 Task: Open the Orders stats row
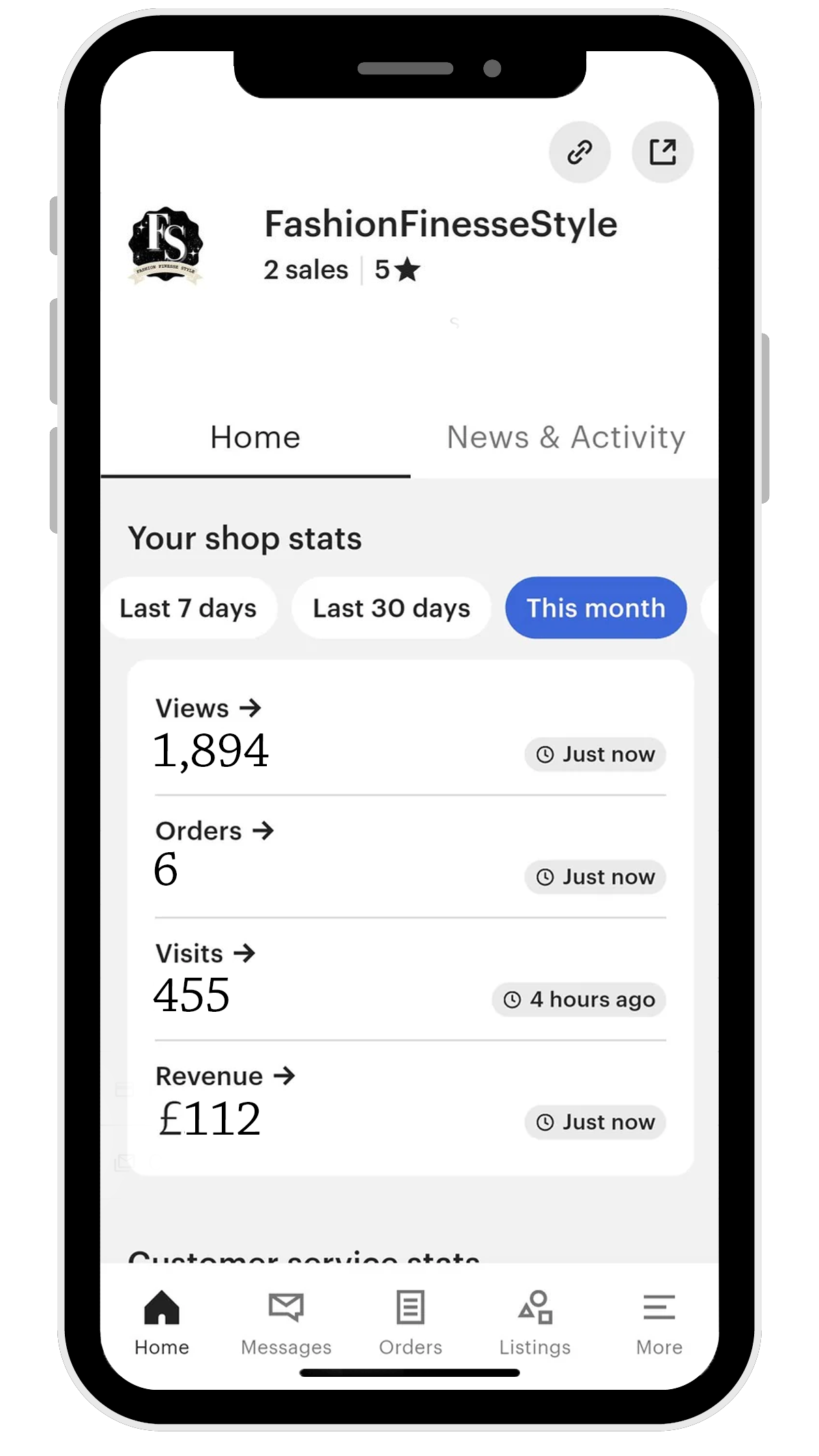tap(214, 831)
